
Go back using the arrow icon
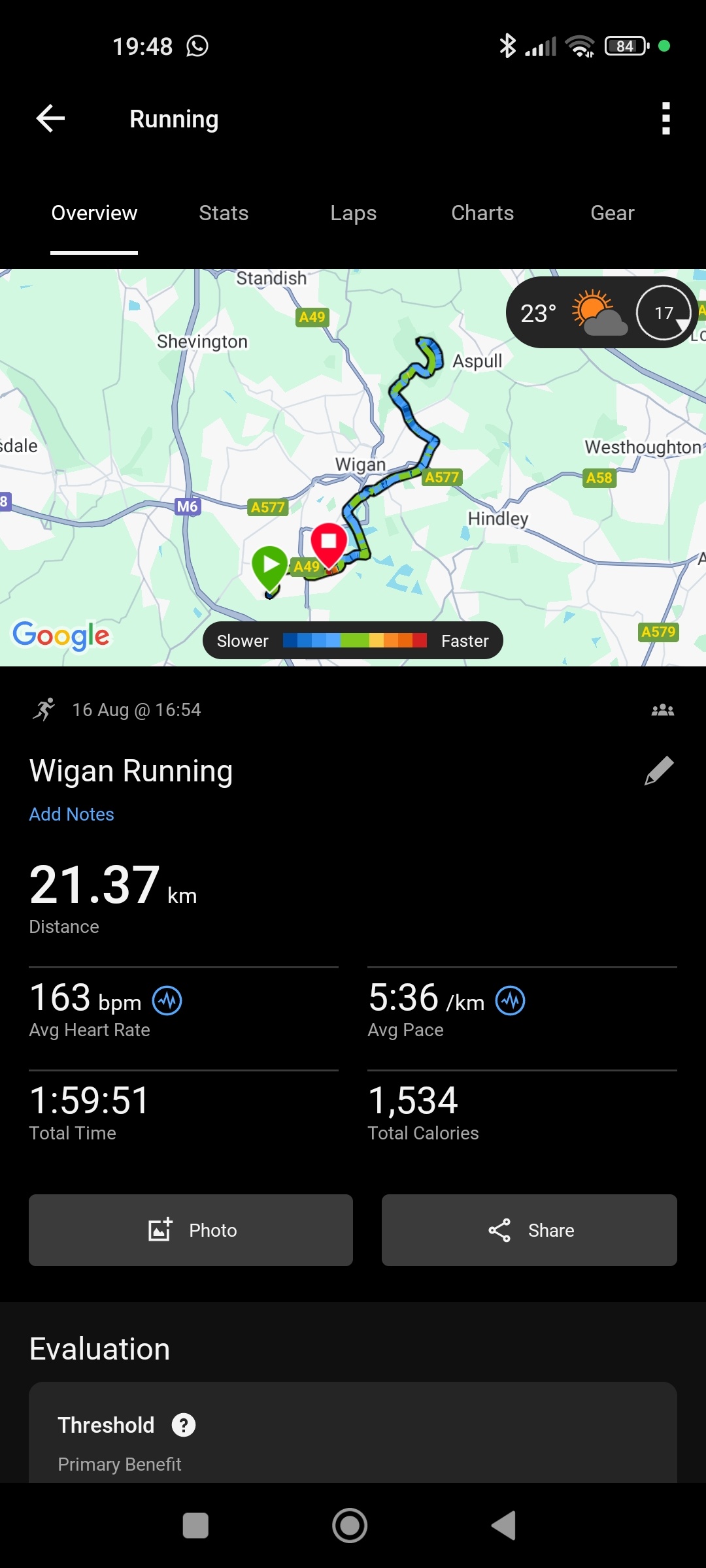point(50,119)
